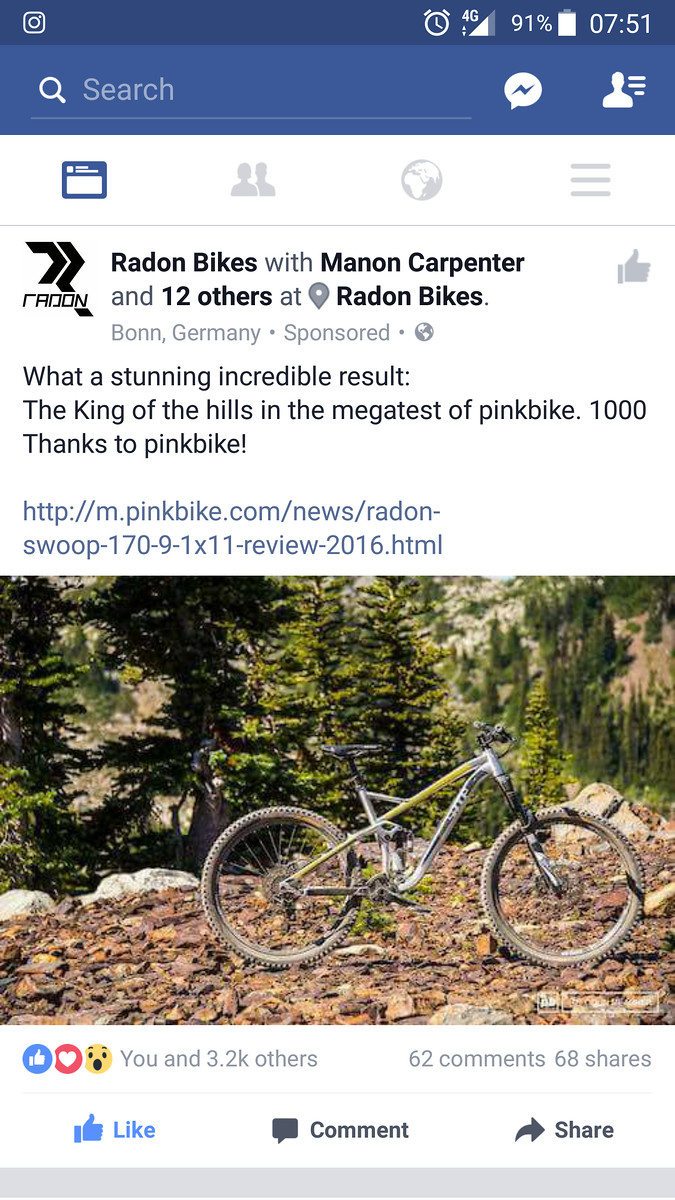Open Messenger from the top bar
This screenshot has height=1200, width=675.
pos(523,91)
